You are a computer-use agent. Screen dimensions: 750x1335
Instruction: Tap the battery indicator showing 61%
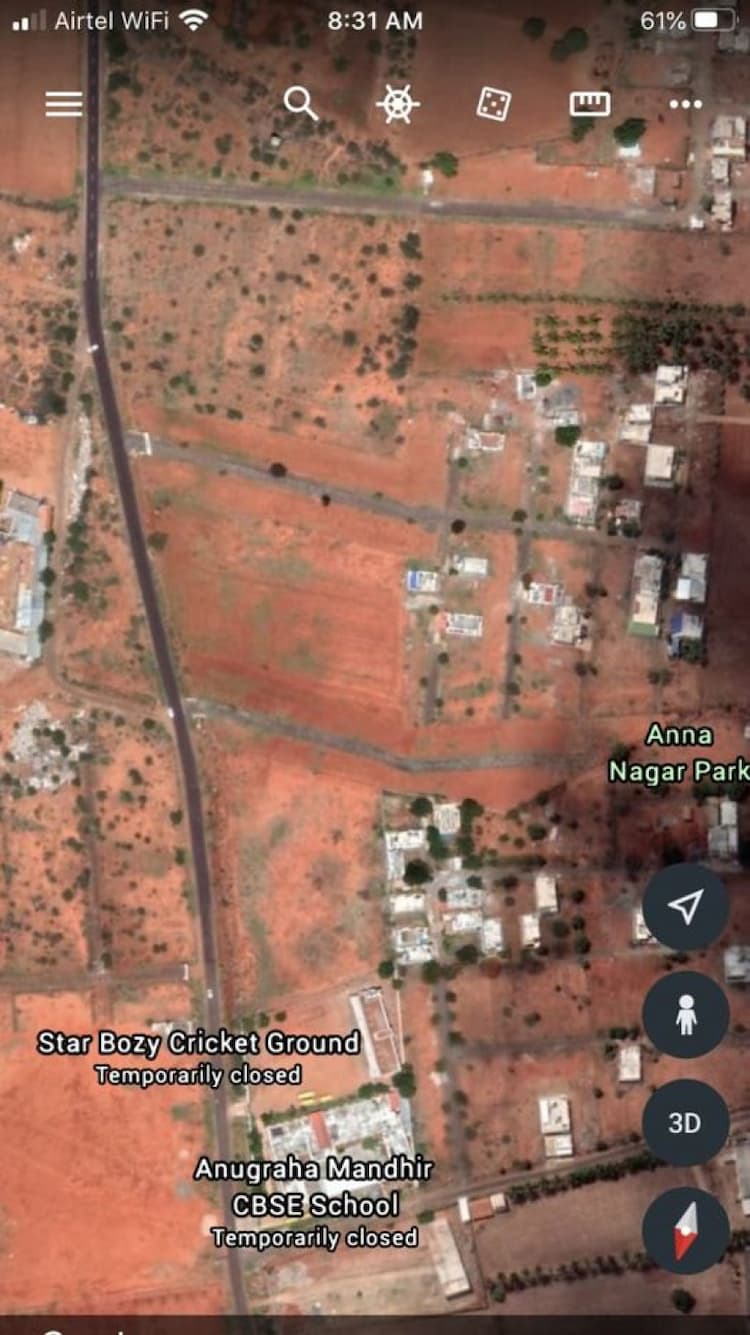pos(685,18)
